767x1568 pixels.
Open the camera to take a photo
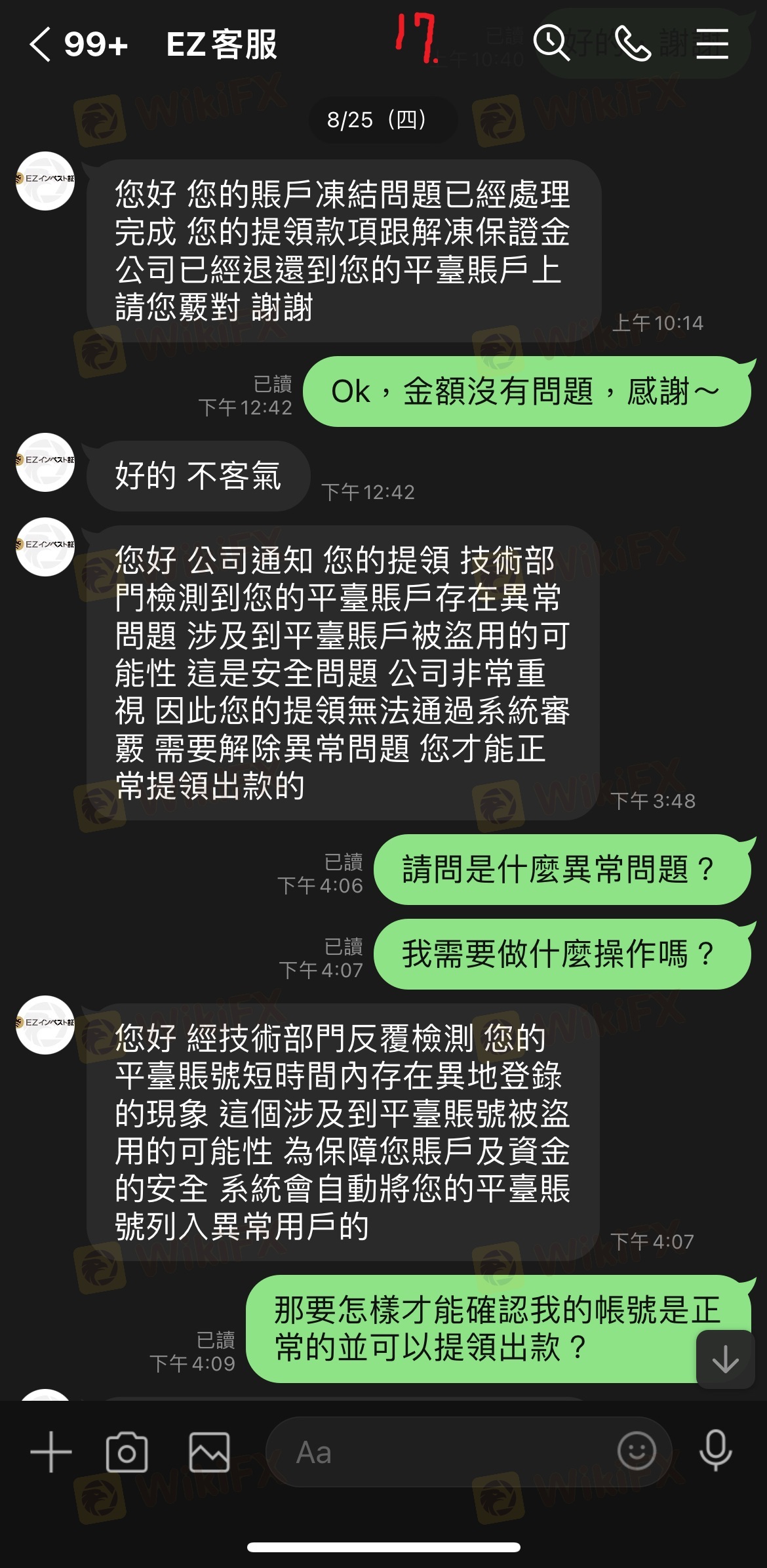(127, 1452)
